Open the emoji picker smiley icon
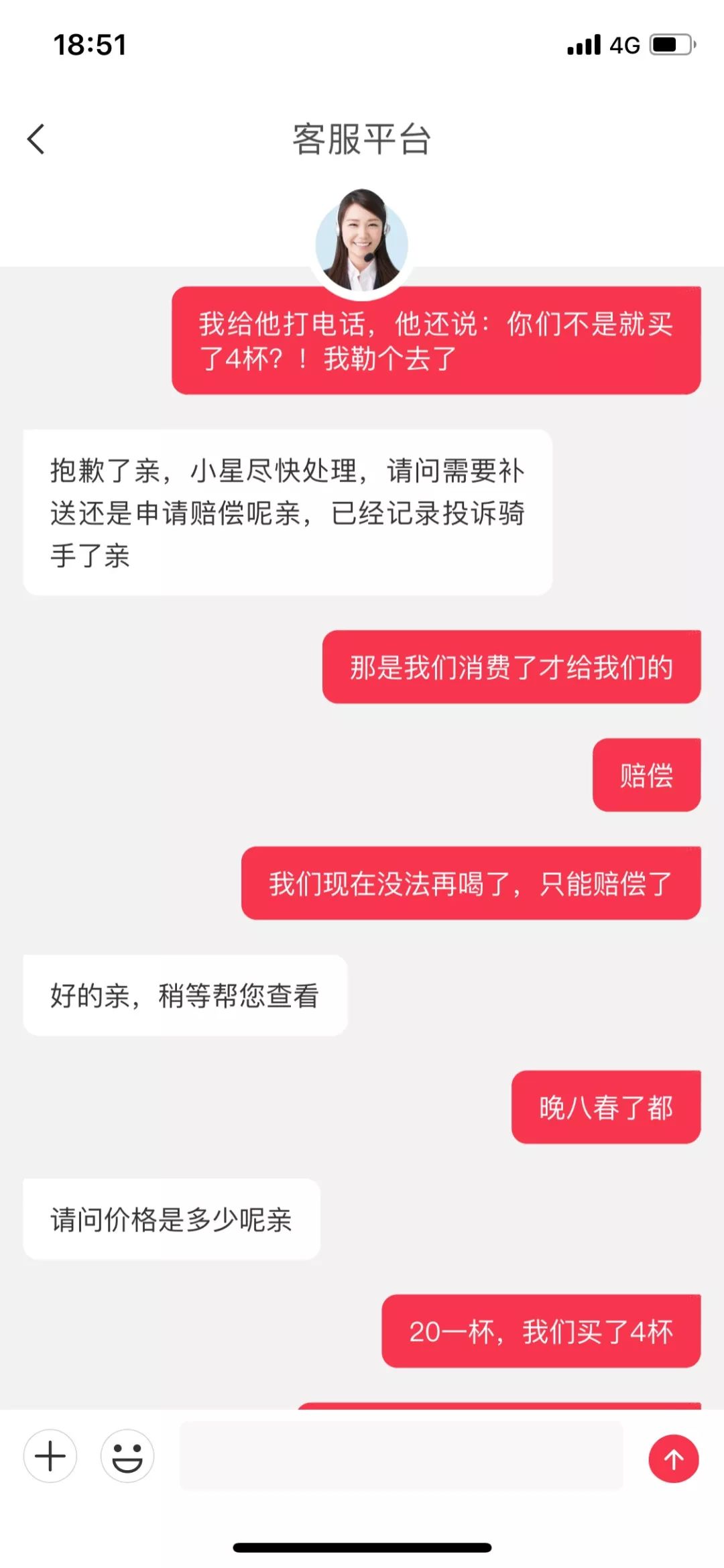The width and height of the screenshot is (724, 1568). pyautogui.click(x=128, y=1456)
